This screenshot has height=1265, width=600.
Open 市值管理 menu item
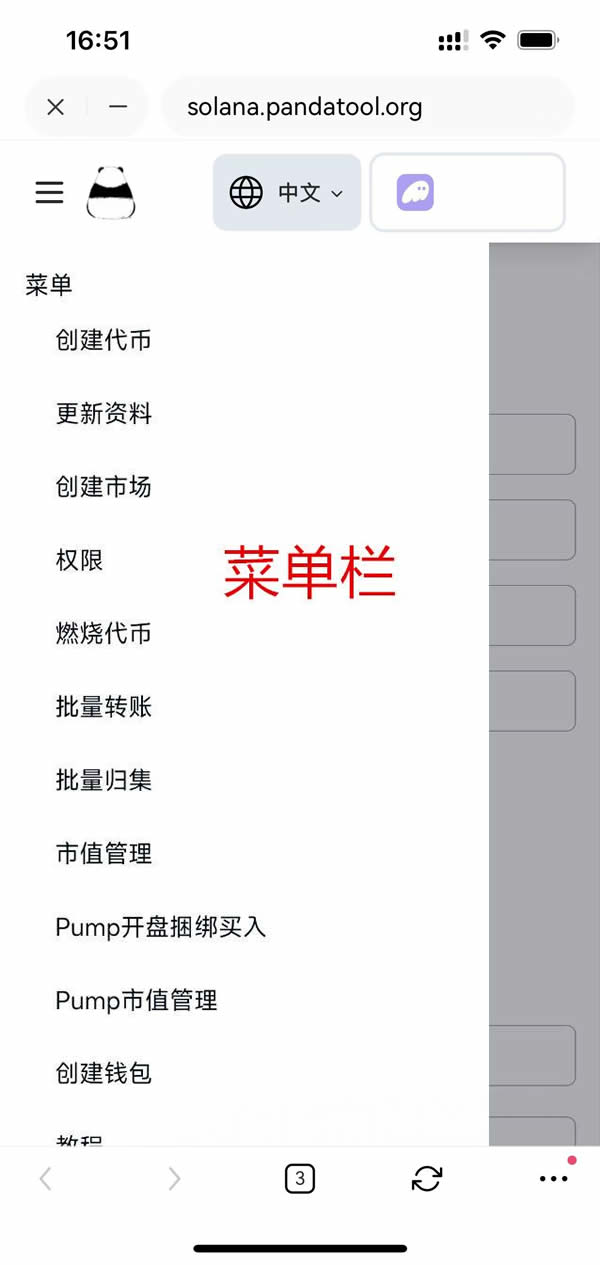pos(104,854)
